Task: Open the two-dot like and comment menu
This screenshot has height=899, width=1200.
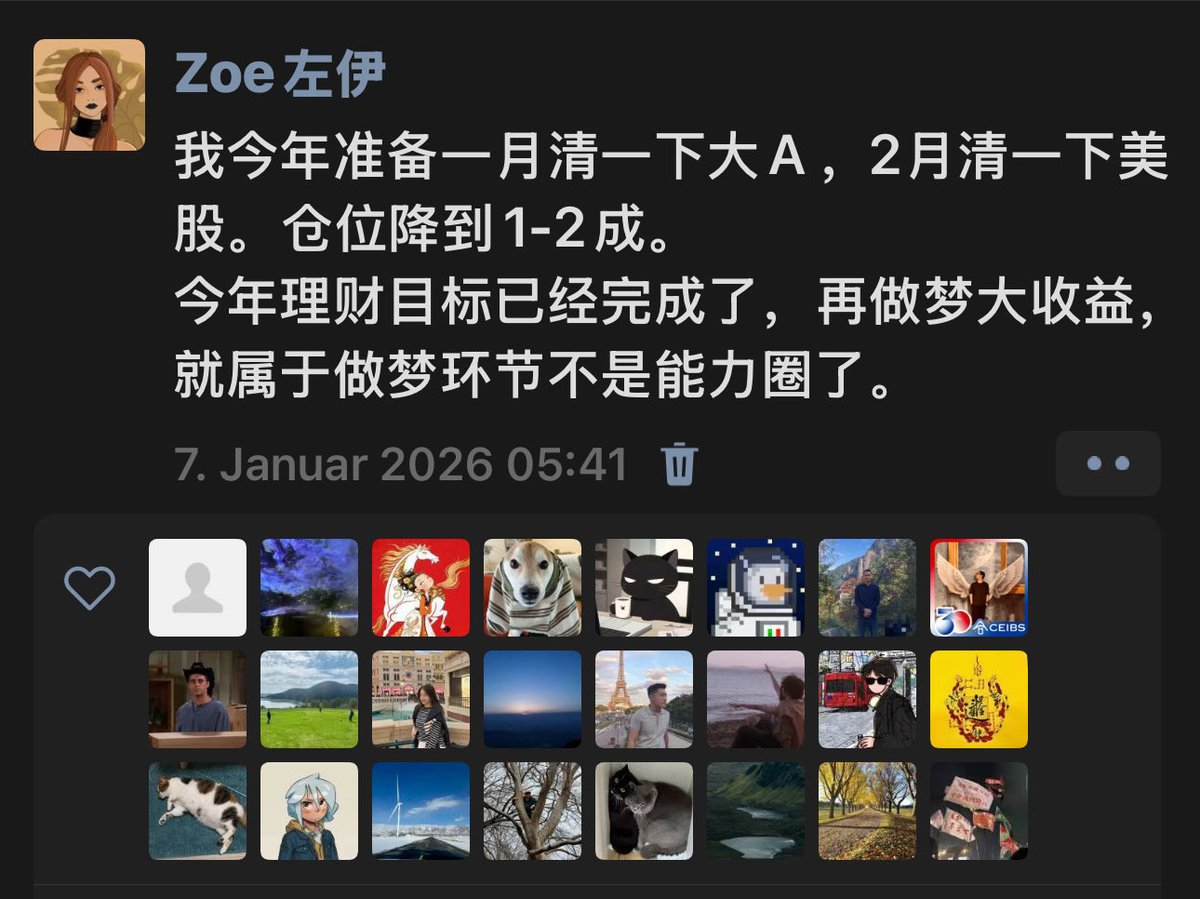Action: [x=1107, y=464]
